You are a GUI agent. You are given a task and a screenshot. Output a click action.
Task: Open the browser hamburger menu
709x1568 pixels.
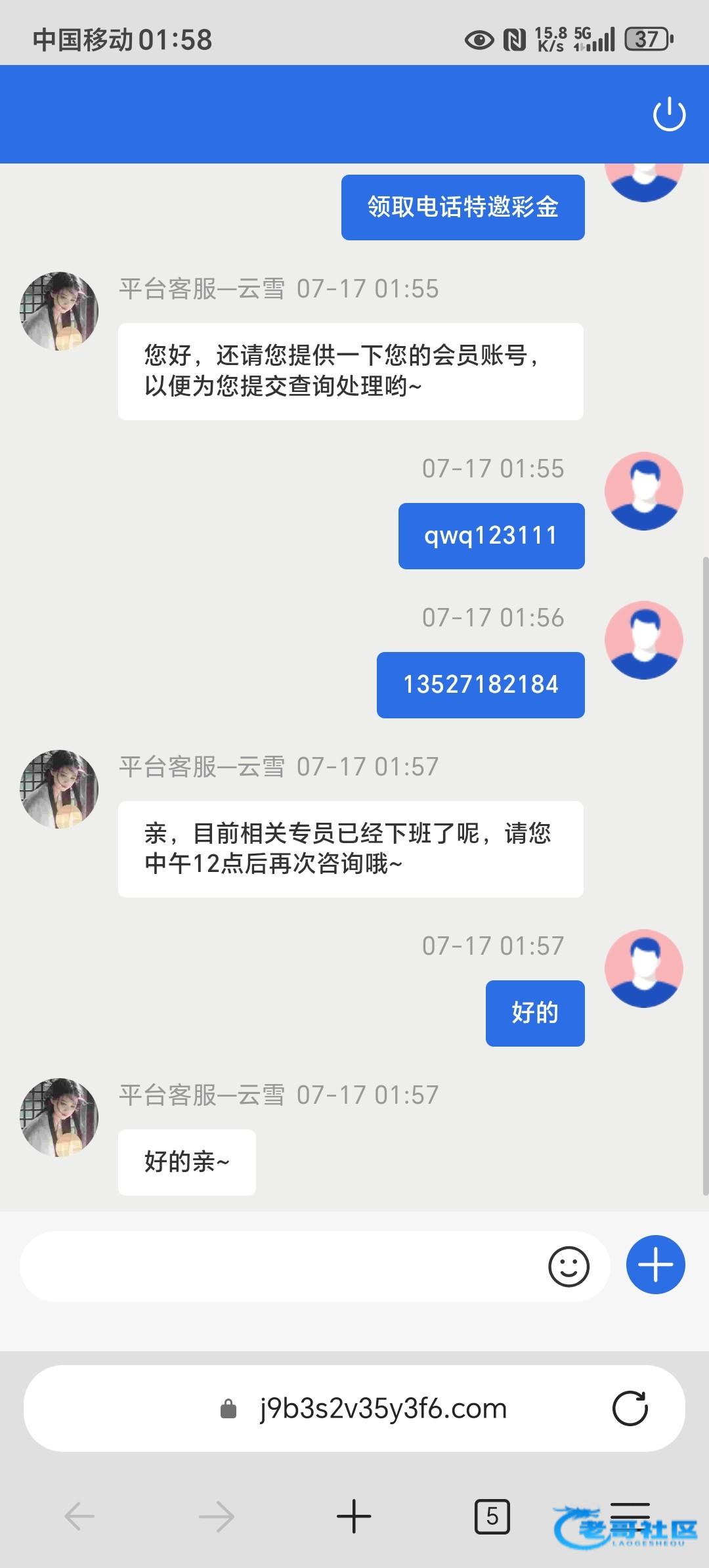coord(630,1510)
